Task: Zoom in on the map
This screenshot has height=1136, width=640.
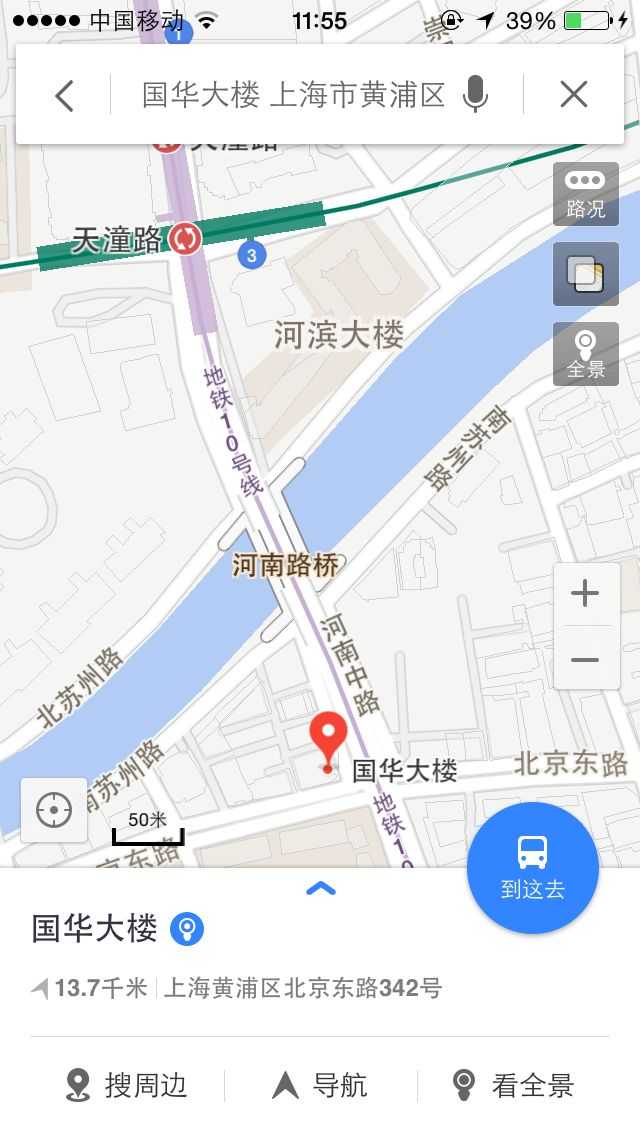Action: pos(585,594)
